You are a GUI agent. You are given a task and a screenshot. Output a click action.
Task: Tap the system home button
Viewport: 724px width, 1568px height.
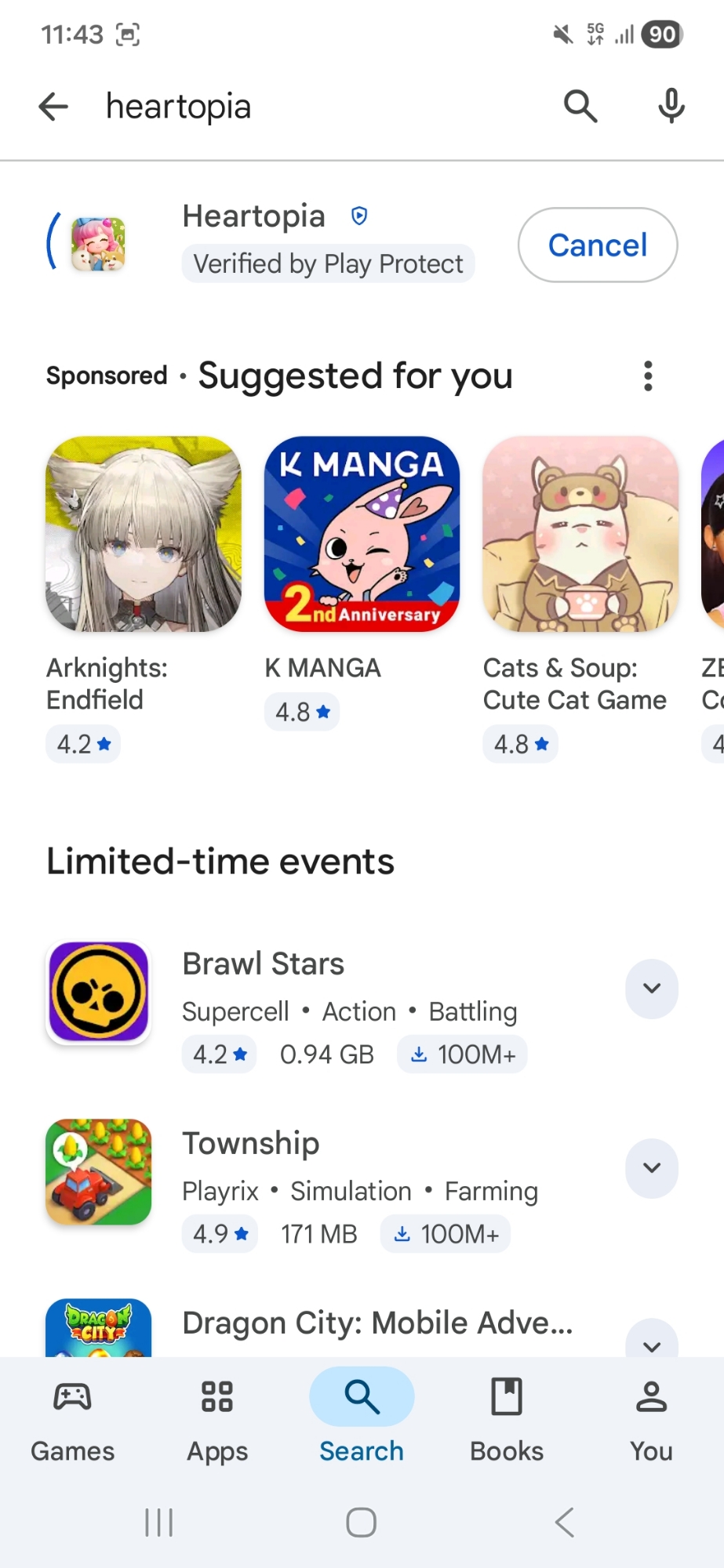[362, 1523]
